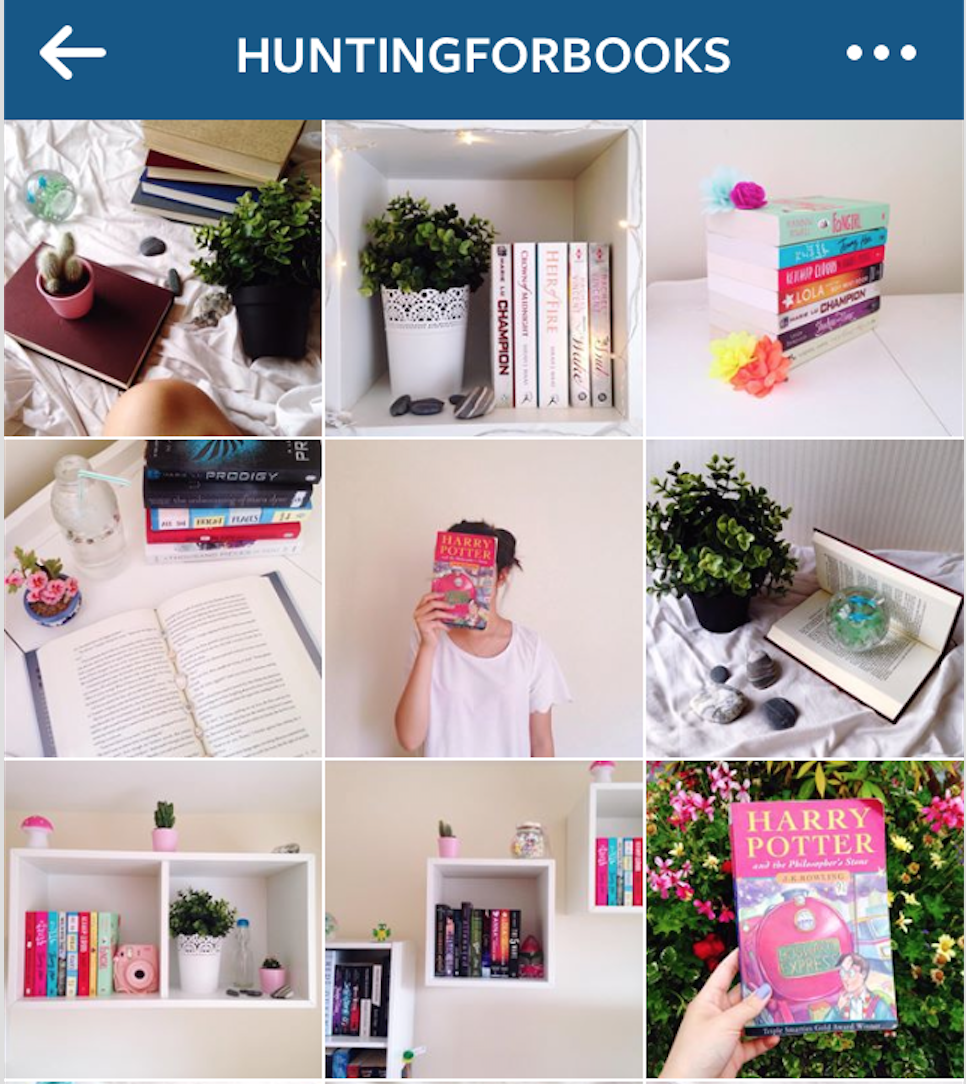Screen dimensions: 966x1084
Task: Go back using the arrow icon
Action: 72,53
